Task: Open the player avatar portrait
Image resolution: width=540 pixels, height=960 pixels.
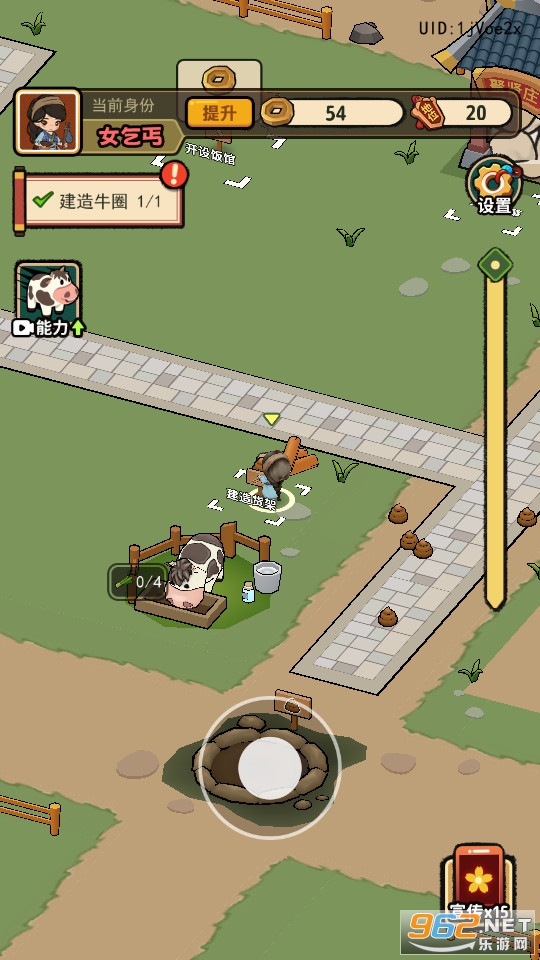Action: 48,122
